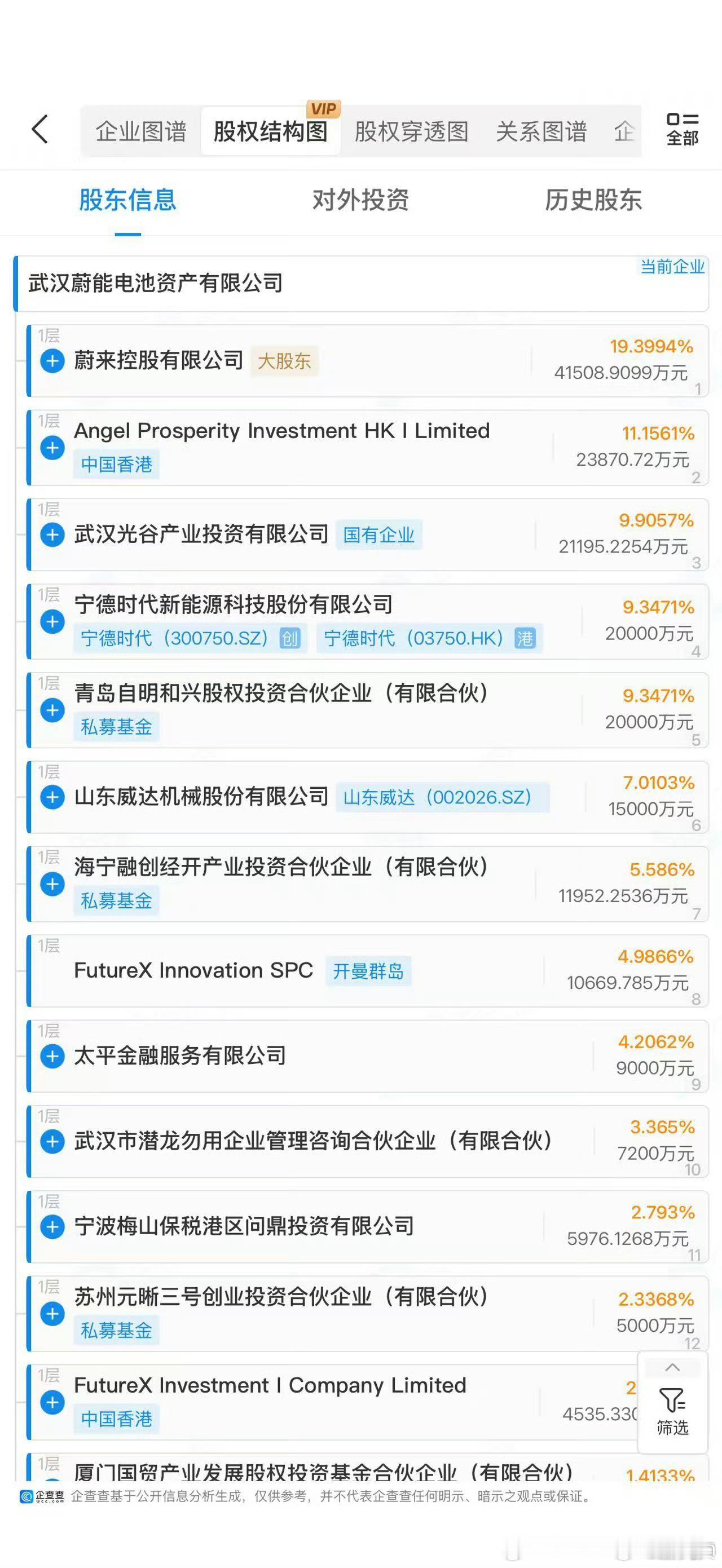Tap the up-arrow above 筛选
Viewport: 722px width, 1568px height.
coord(672,1368)
